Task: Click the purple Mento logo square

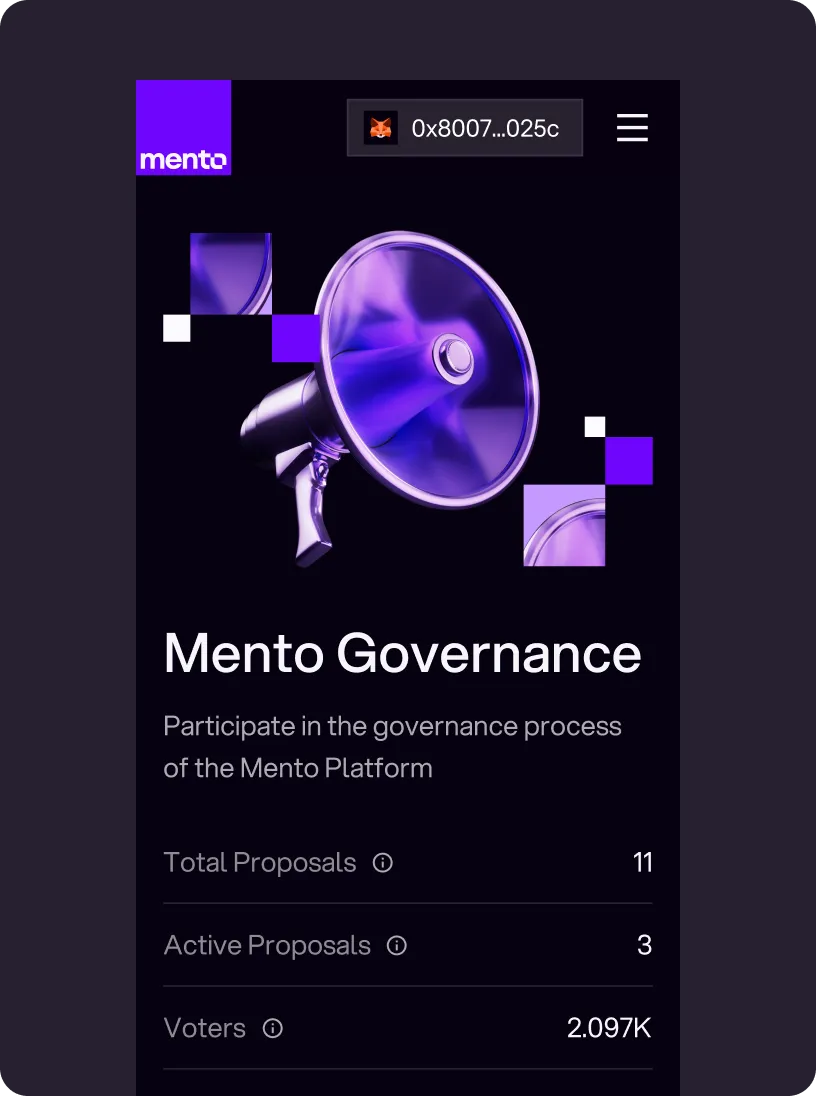Action: (x=183, y=127)
